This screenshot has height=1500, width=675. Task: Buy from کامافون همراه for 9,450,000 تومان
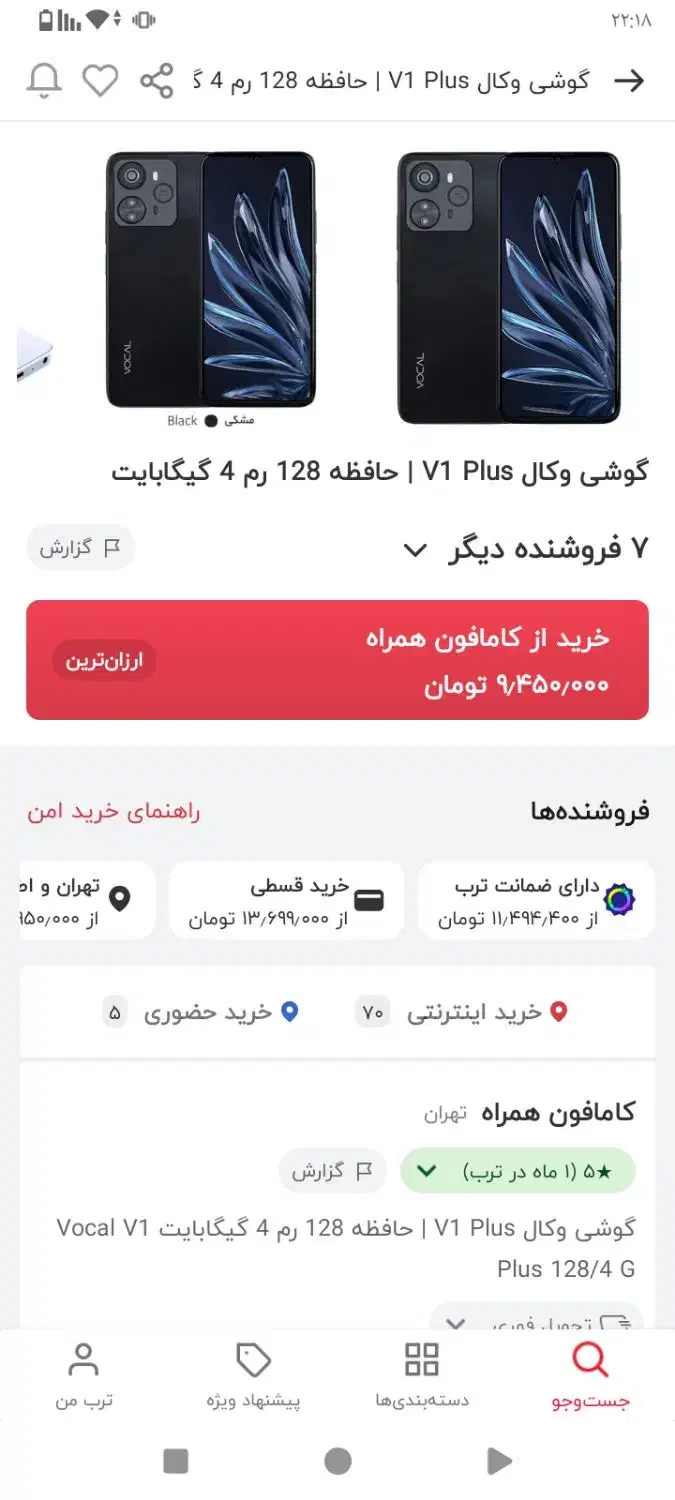(337, 660)
